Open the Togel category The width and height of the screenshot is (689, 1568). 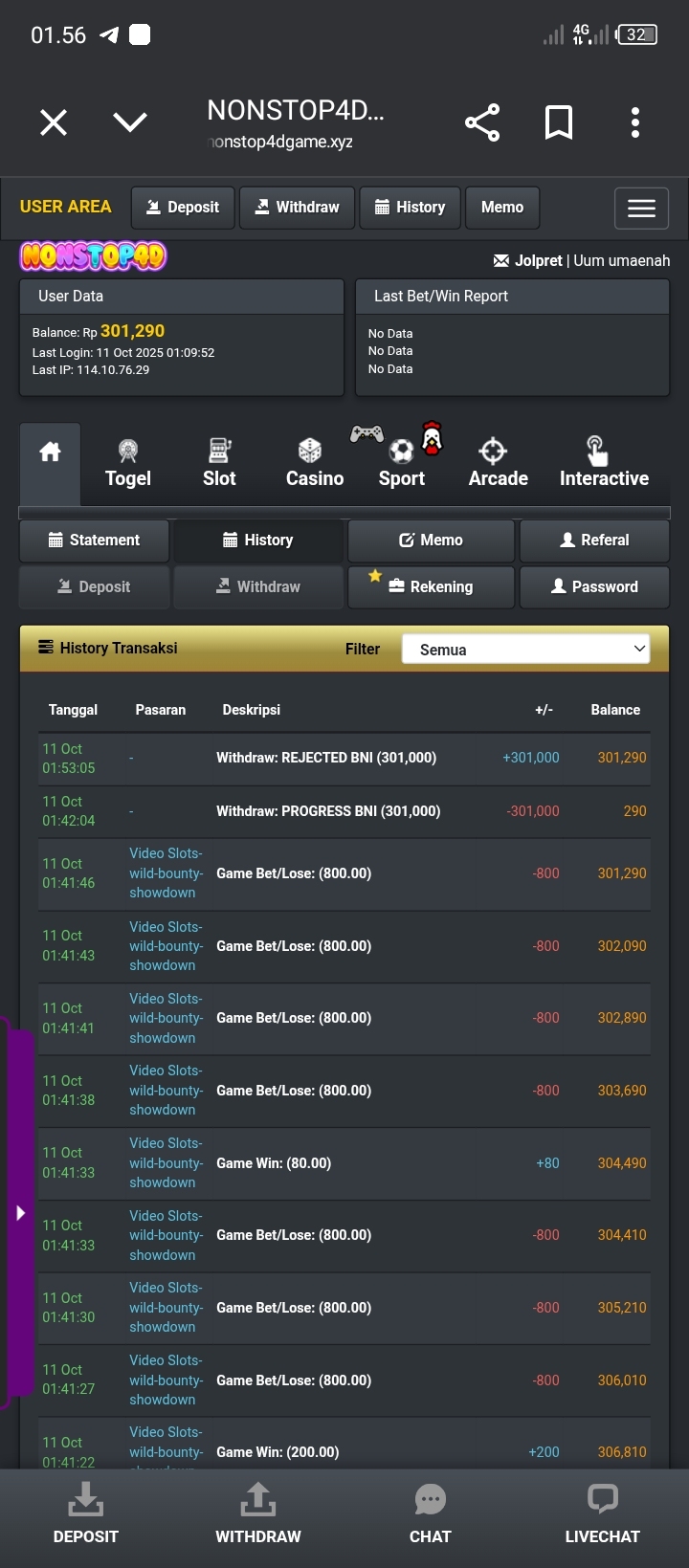pyautogui.click(x=128, y=464)
